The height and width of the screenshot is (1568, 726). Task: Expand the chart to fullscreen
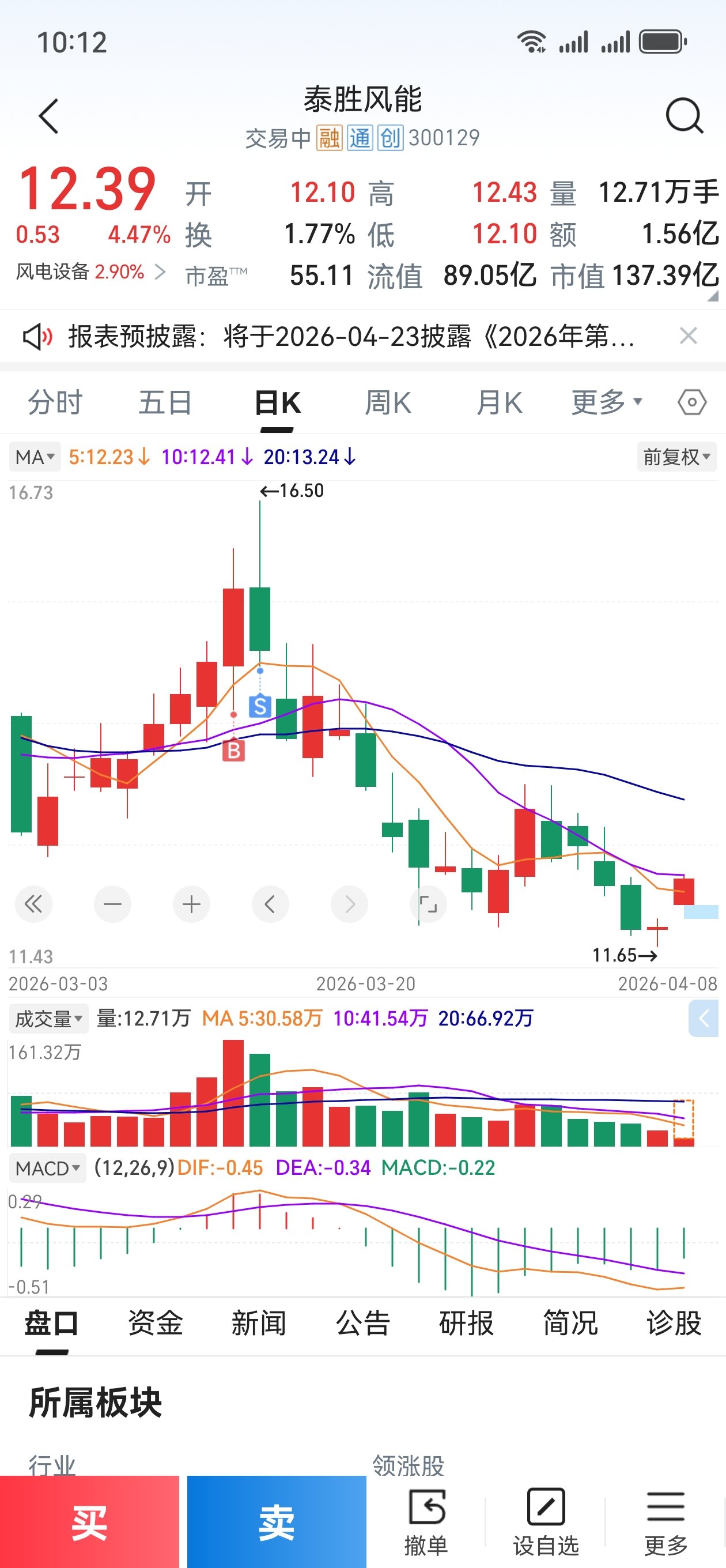click(429, 904)
